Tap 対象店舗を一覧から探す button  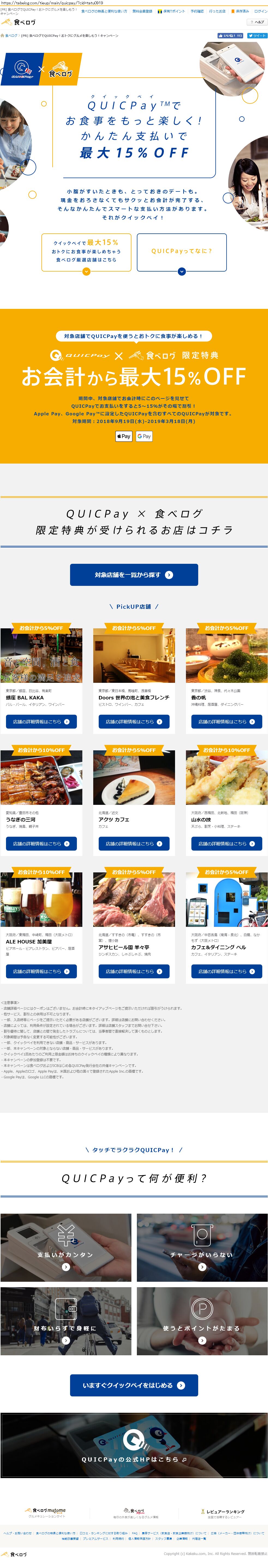click(134, 575)
